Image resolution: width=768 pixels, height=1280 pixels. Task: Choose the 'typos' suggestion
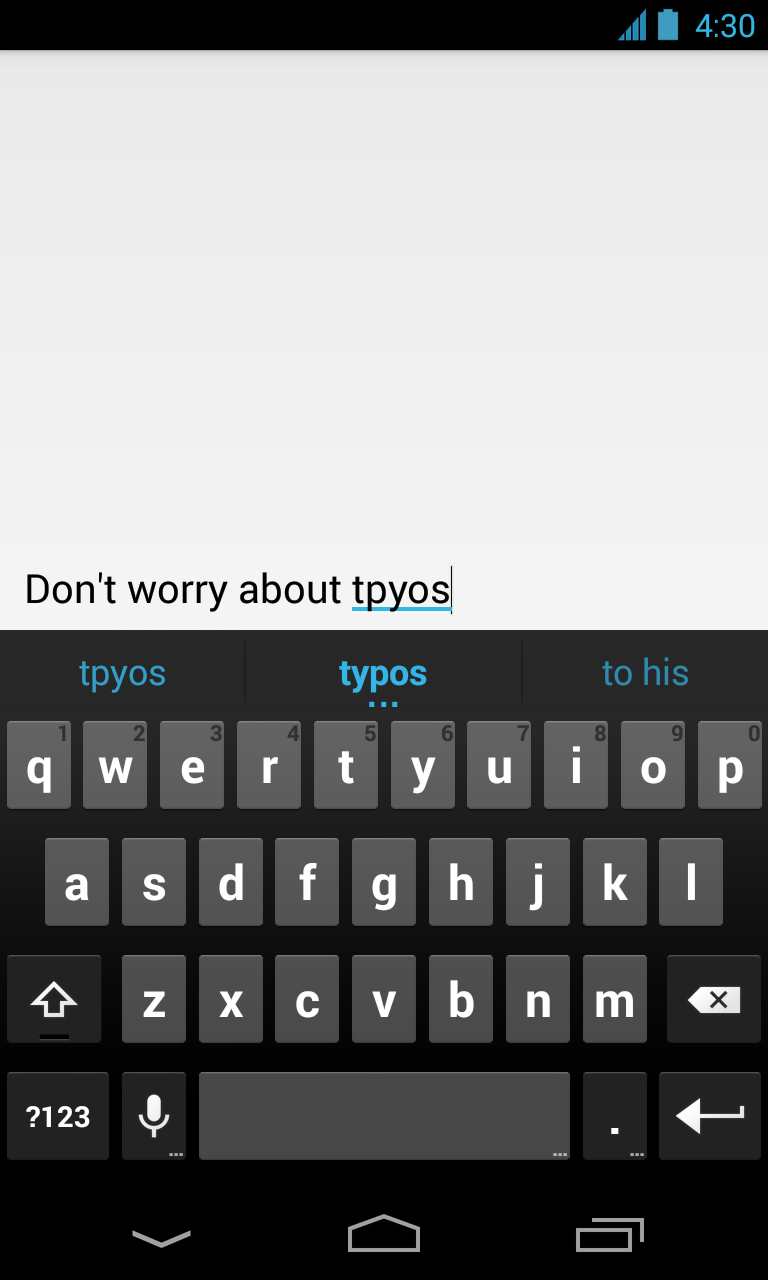point(383,673)
